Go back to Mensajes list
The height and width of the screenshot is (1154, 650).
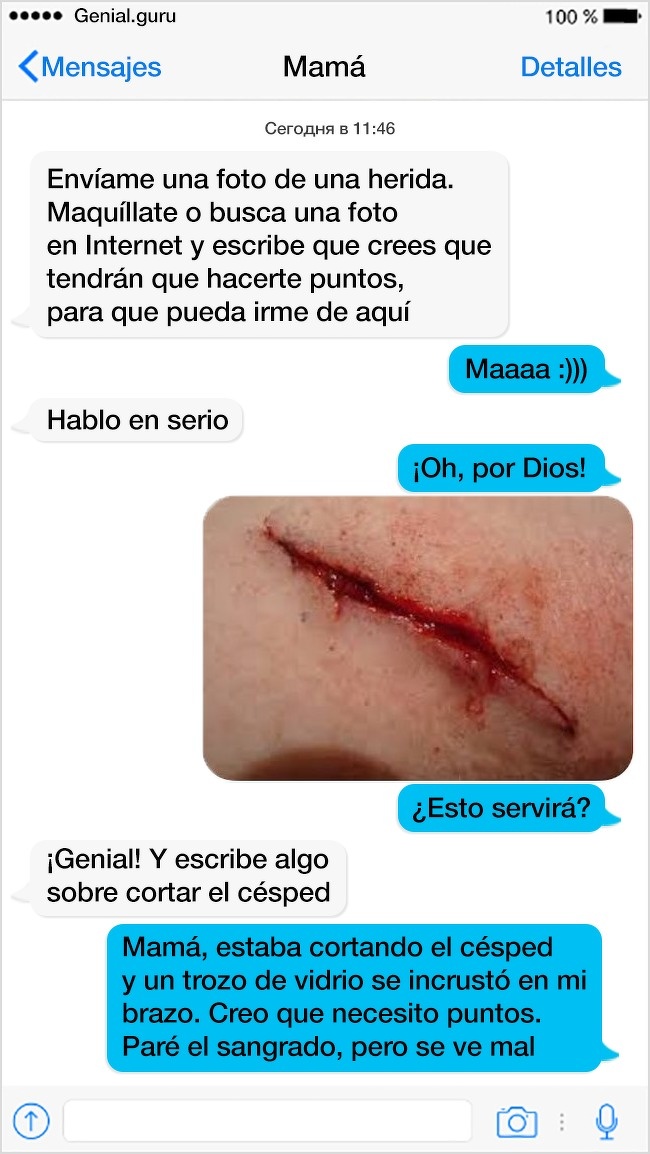[x=90, y=68]
